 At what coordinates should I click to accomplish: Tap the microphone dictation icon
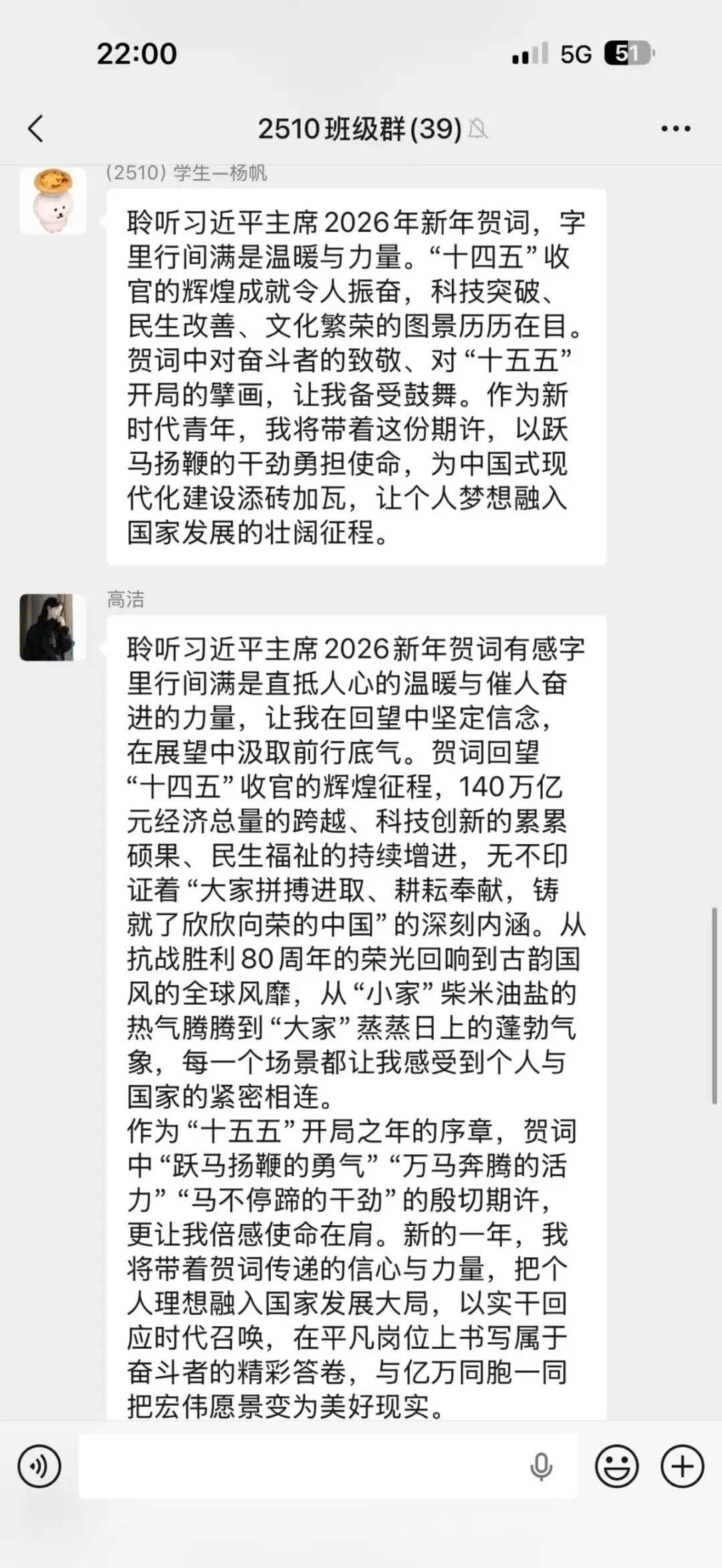(541, 1466)
